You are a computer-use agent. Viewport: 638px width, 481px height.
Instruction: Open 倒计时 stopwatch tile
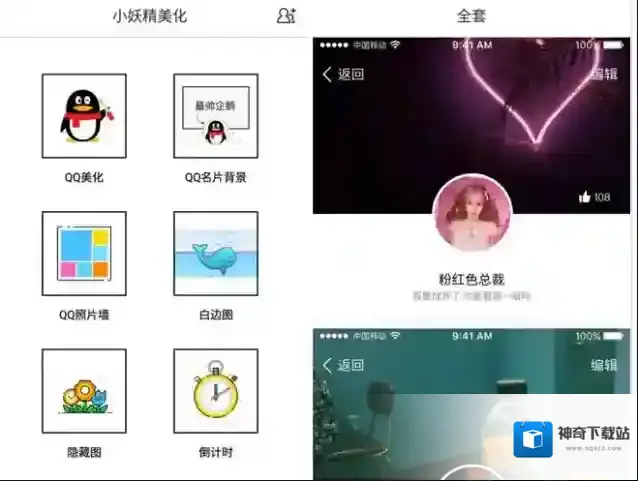tap(215, 390)
